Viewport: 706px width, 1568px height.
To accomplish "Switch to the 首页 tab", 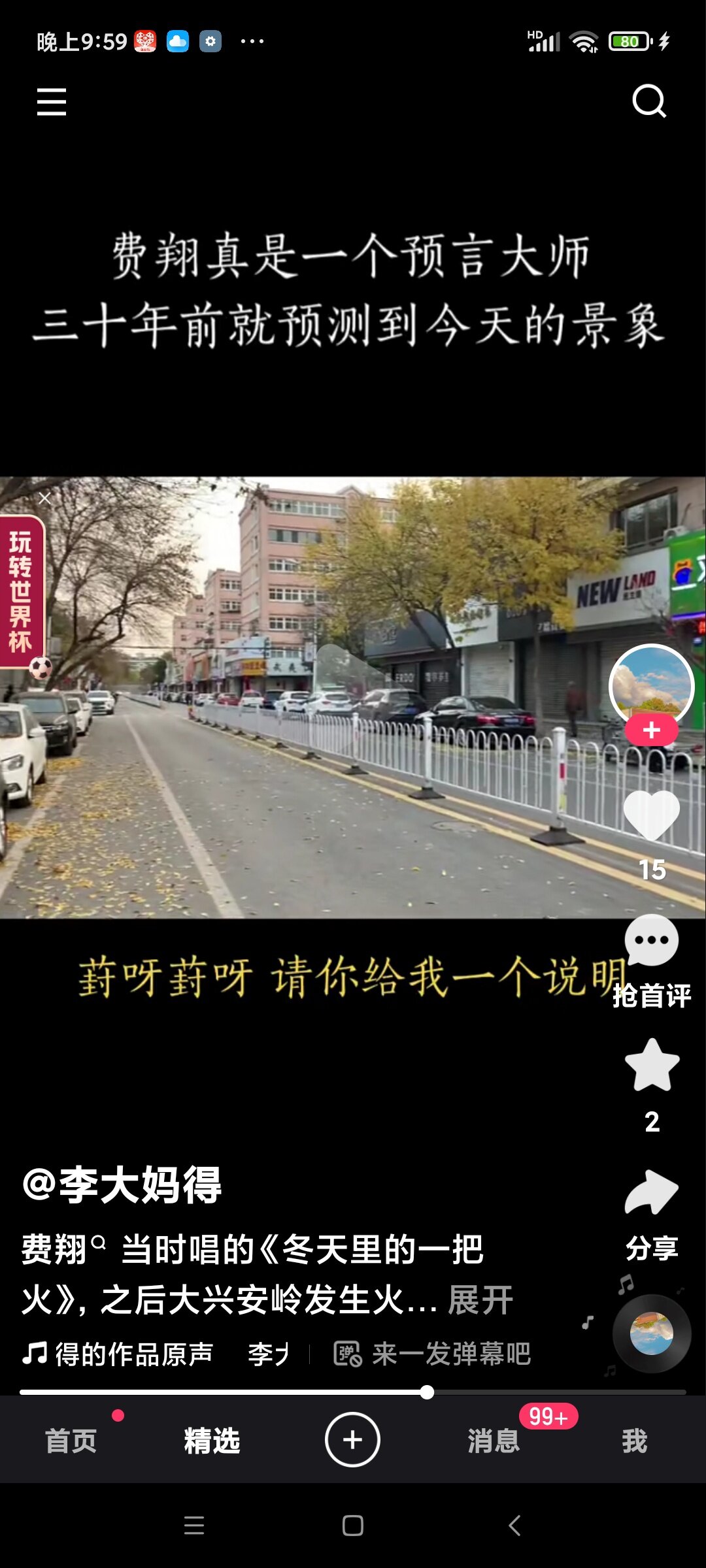I will (71, 1441).
